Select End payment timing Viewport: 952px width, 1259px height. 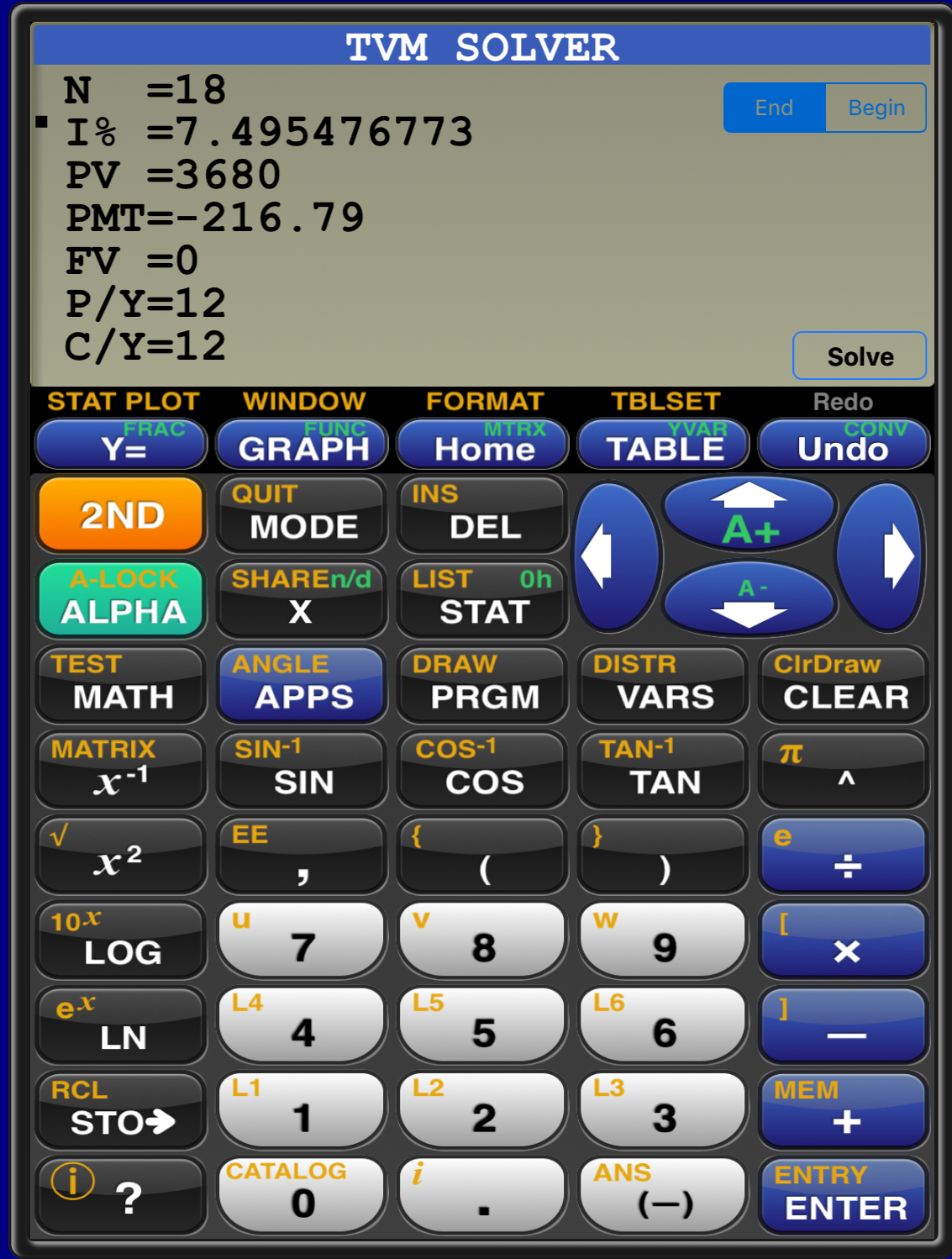click(774, 108)
